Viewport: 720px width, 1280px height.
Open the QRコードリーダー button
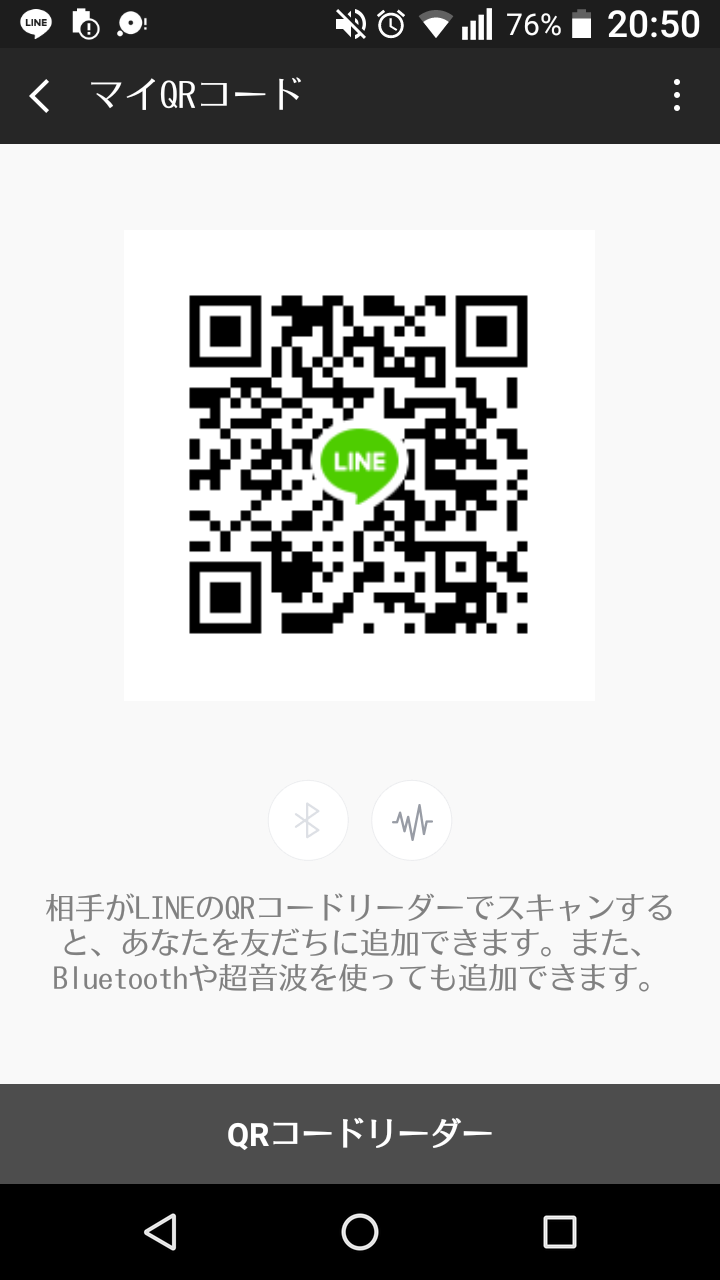[360, 1134]
